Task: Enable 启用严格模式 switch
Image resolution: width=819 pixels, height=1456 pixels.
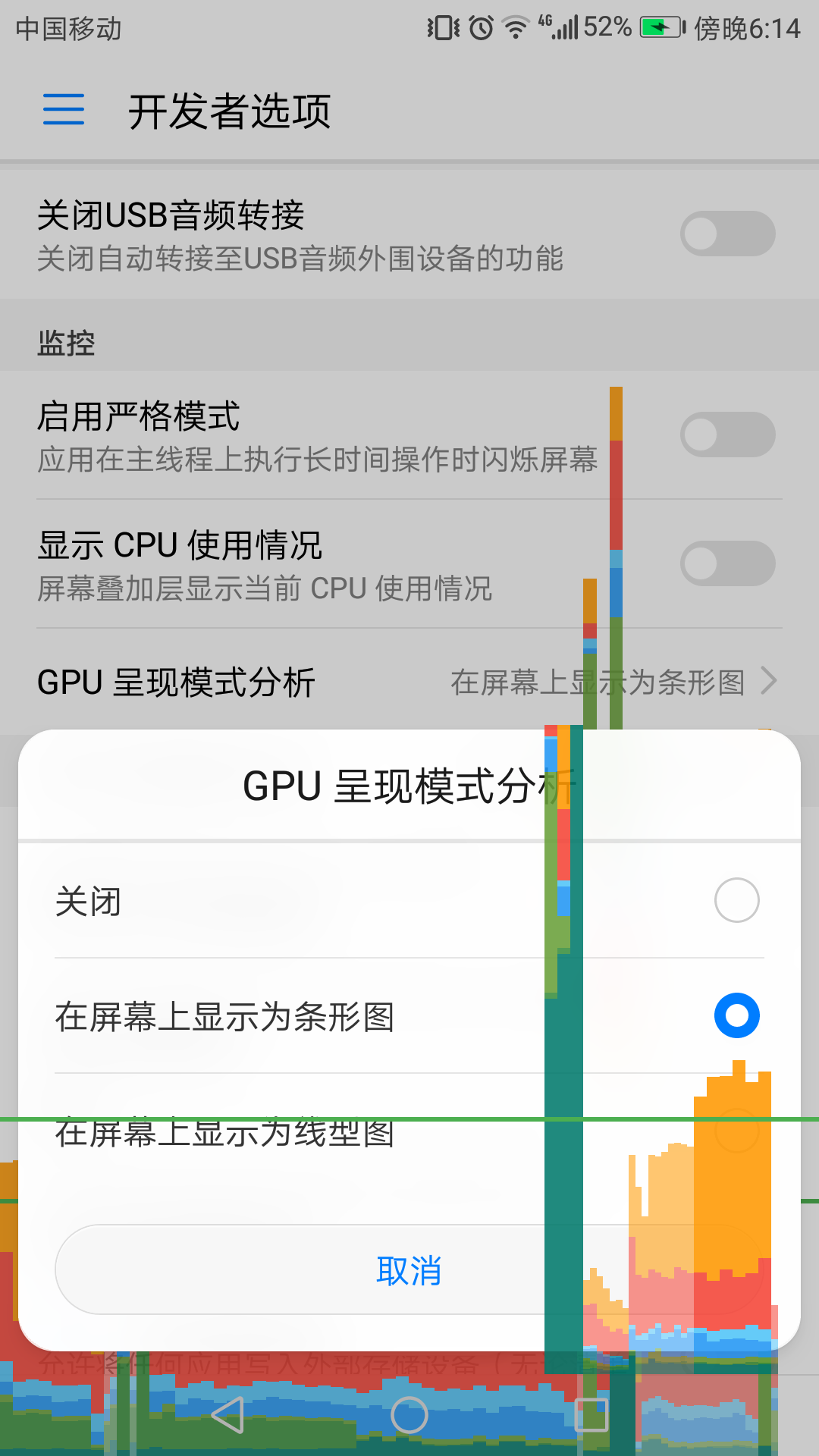Action: pos(727,435)
